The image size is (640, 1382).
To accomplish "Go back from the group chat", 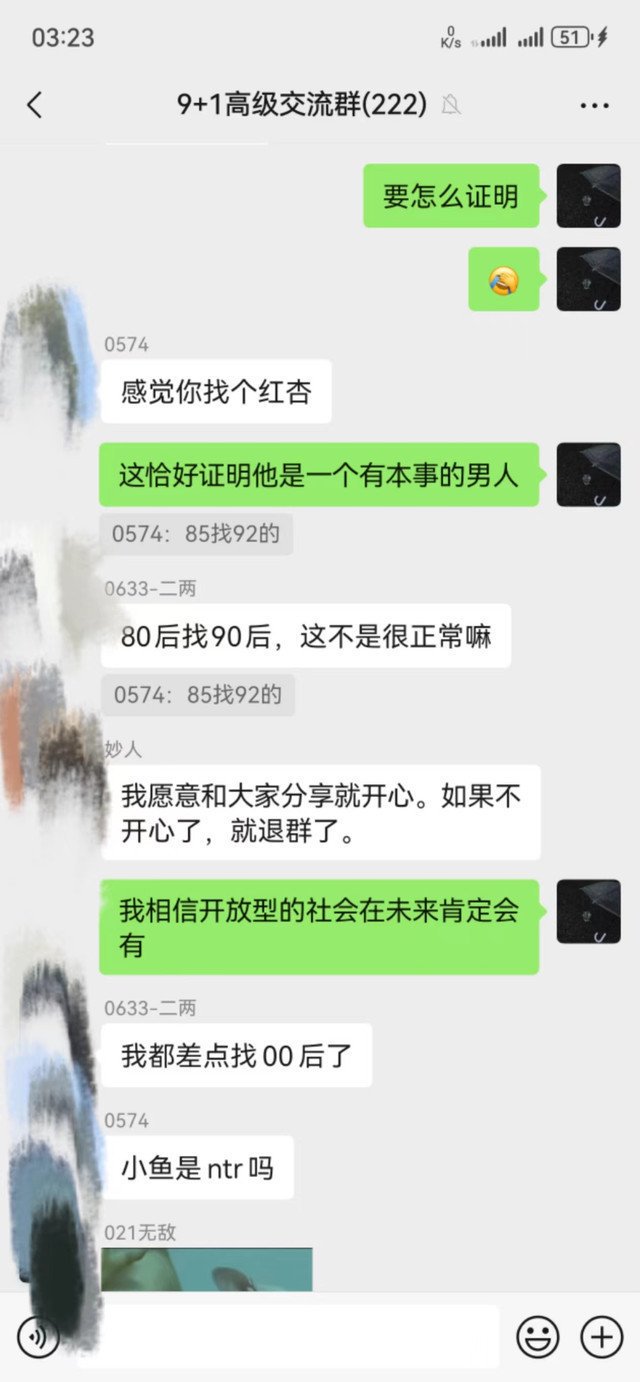I will coord(35,104).
